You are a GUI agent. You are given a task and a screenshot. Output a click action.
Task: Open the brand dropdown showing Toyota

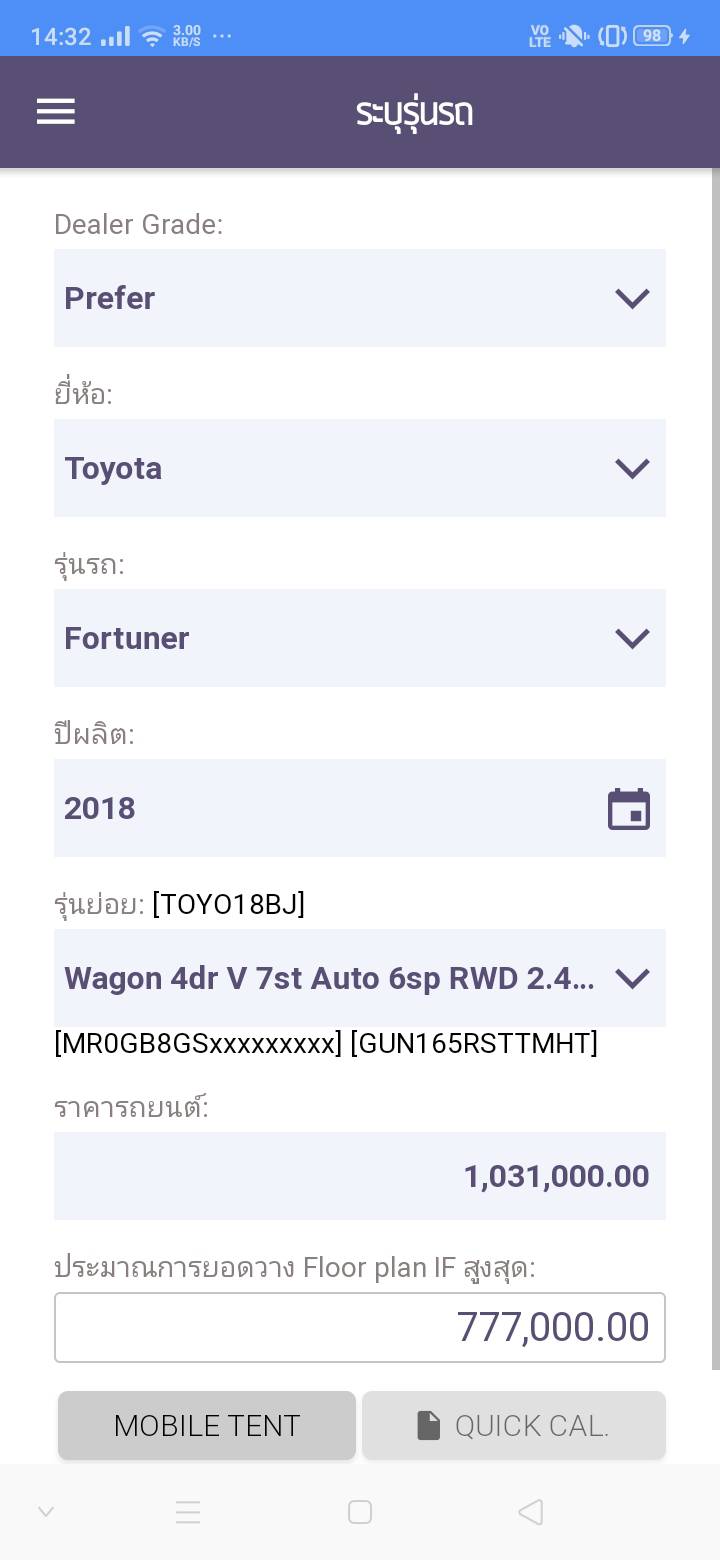[x=359, y=468]
